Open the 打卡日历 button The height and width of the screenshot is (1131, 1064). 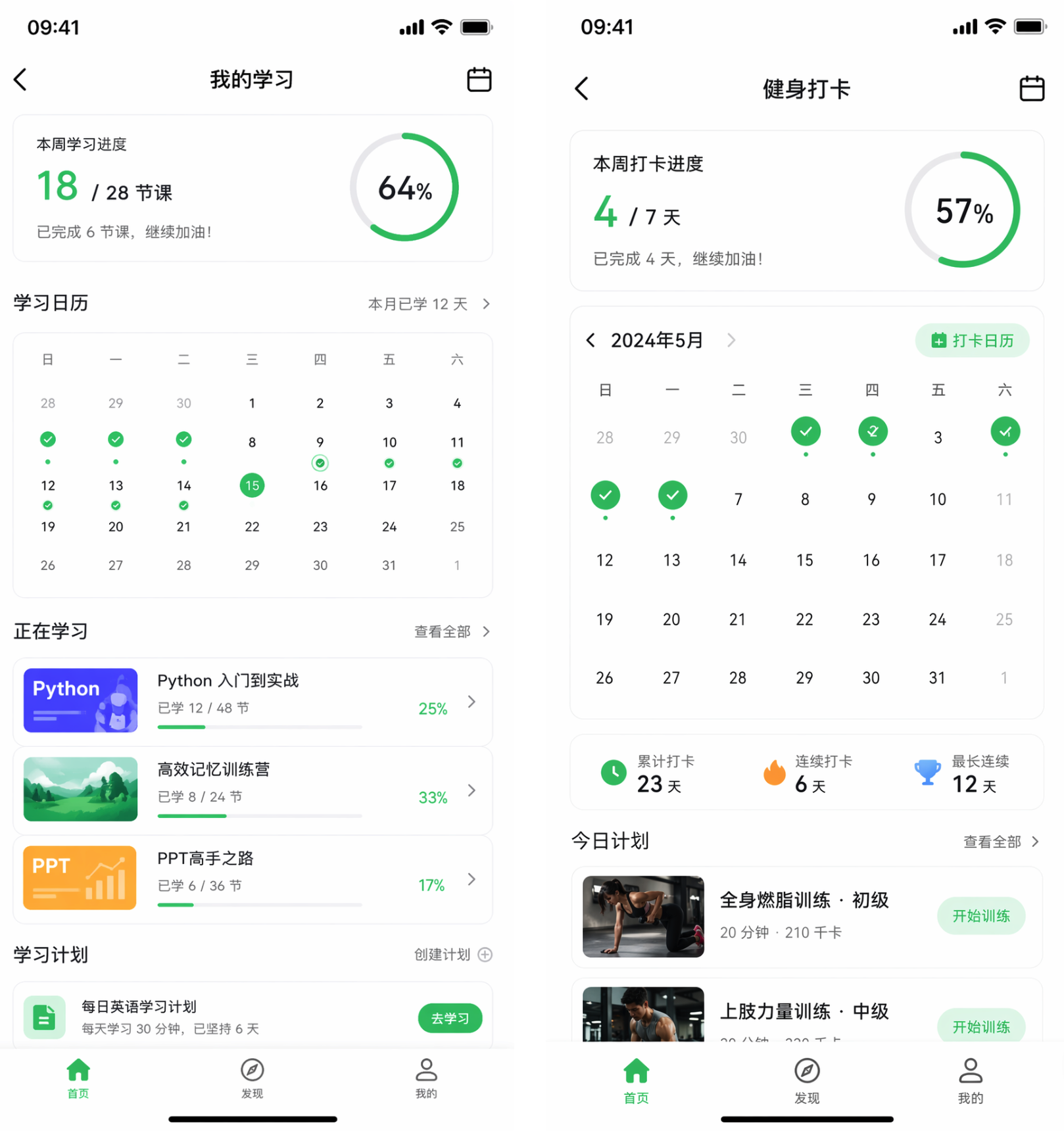972,341
